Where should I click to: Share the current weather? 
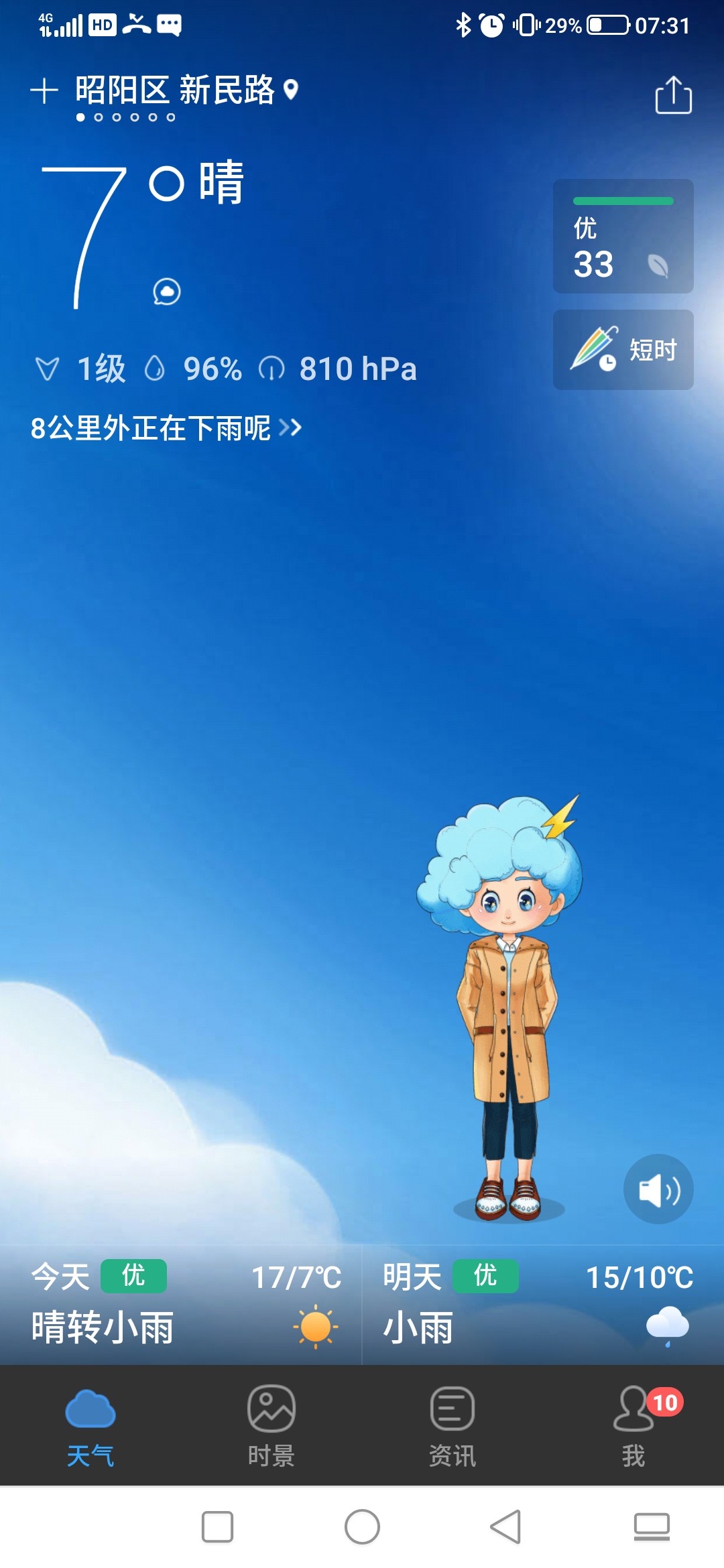pyautogui.click(x=673, y=94)
